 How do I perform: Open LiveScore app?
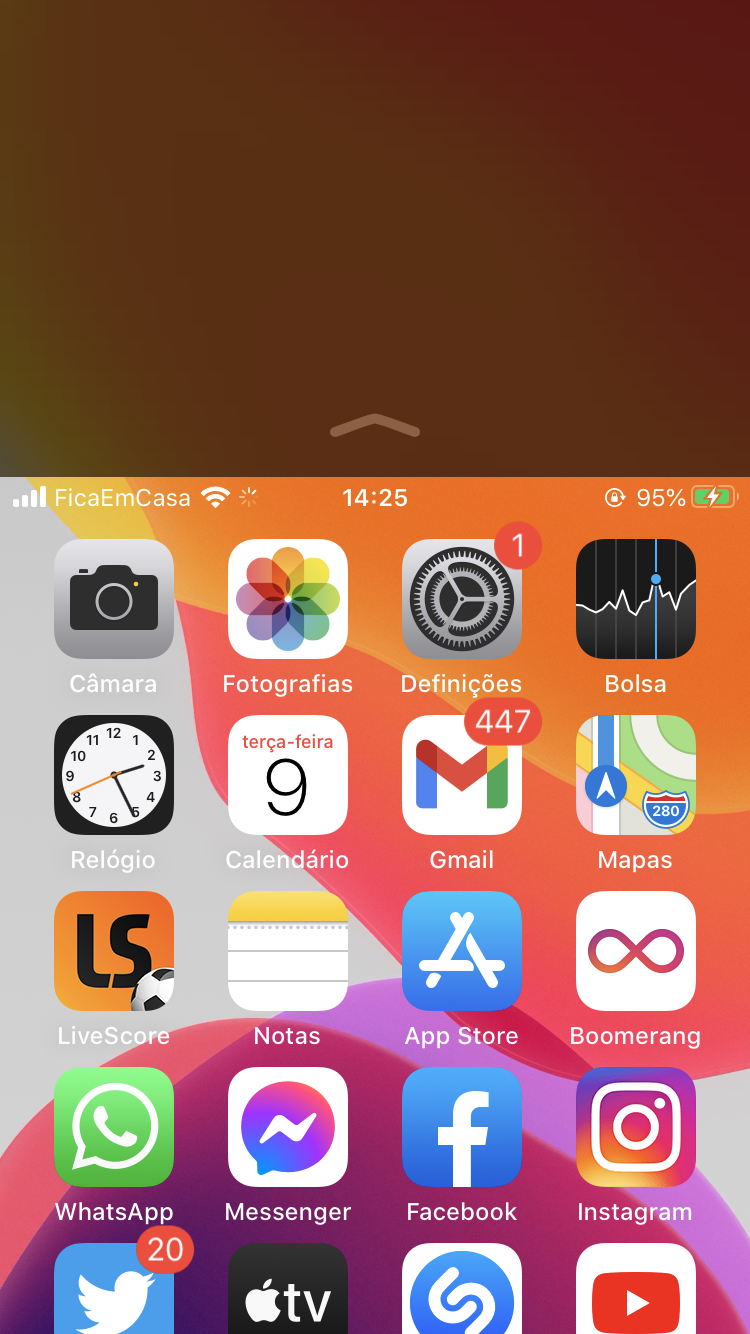point(114,951)
